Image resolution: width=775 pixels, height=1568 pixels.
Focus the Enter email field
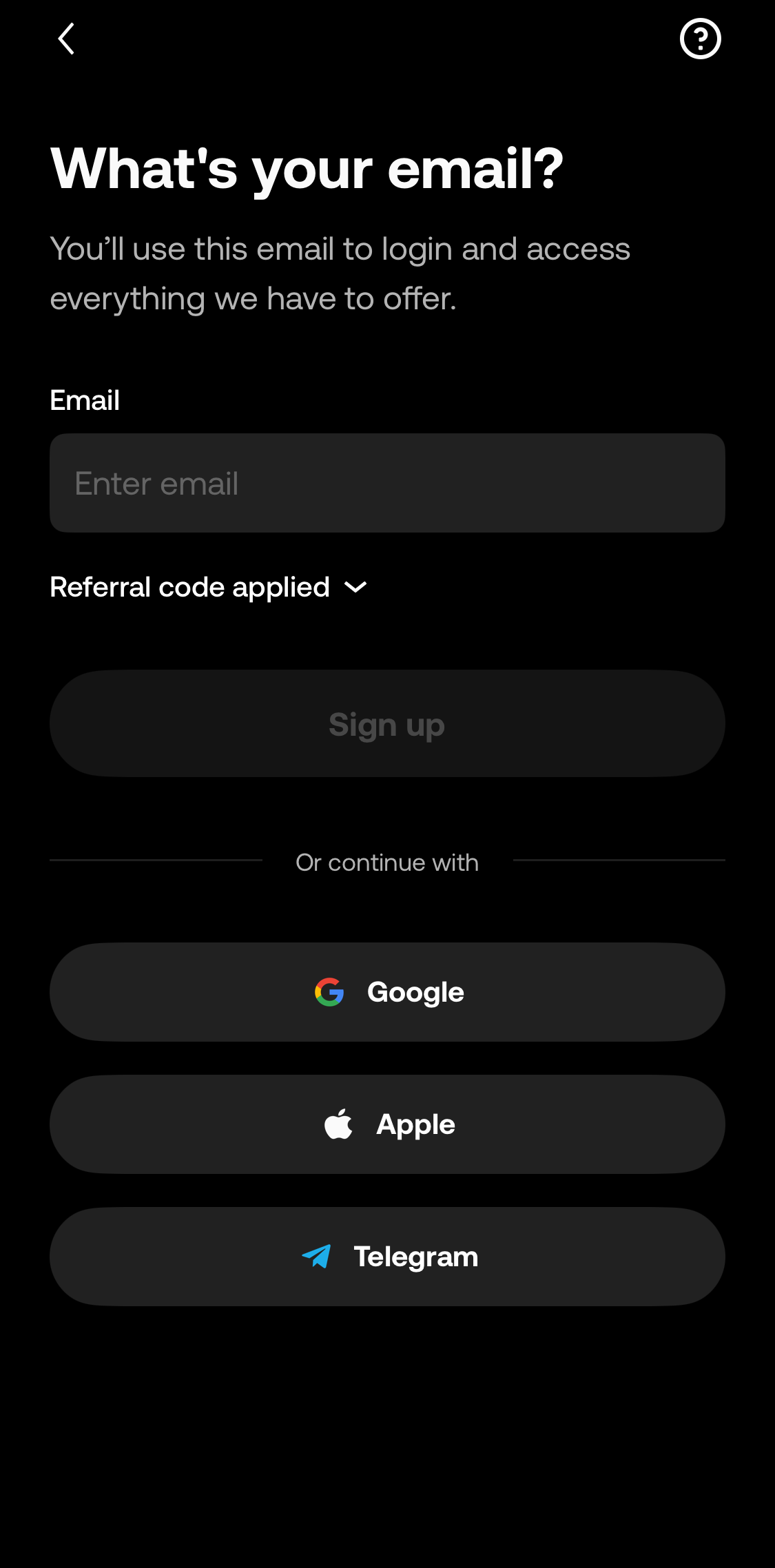[387, 483]
